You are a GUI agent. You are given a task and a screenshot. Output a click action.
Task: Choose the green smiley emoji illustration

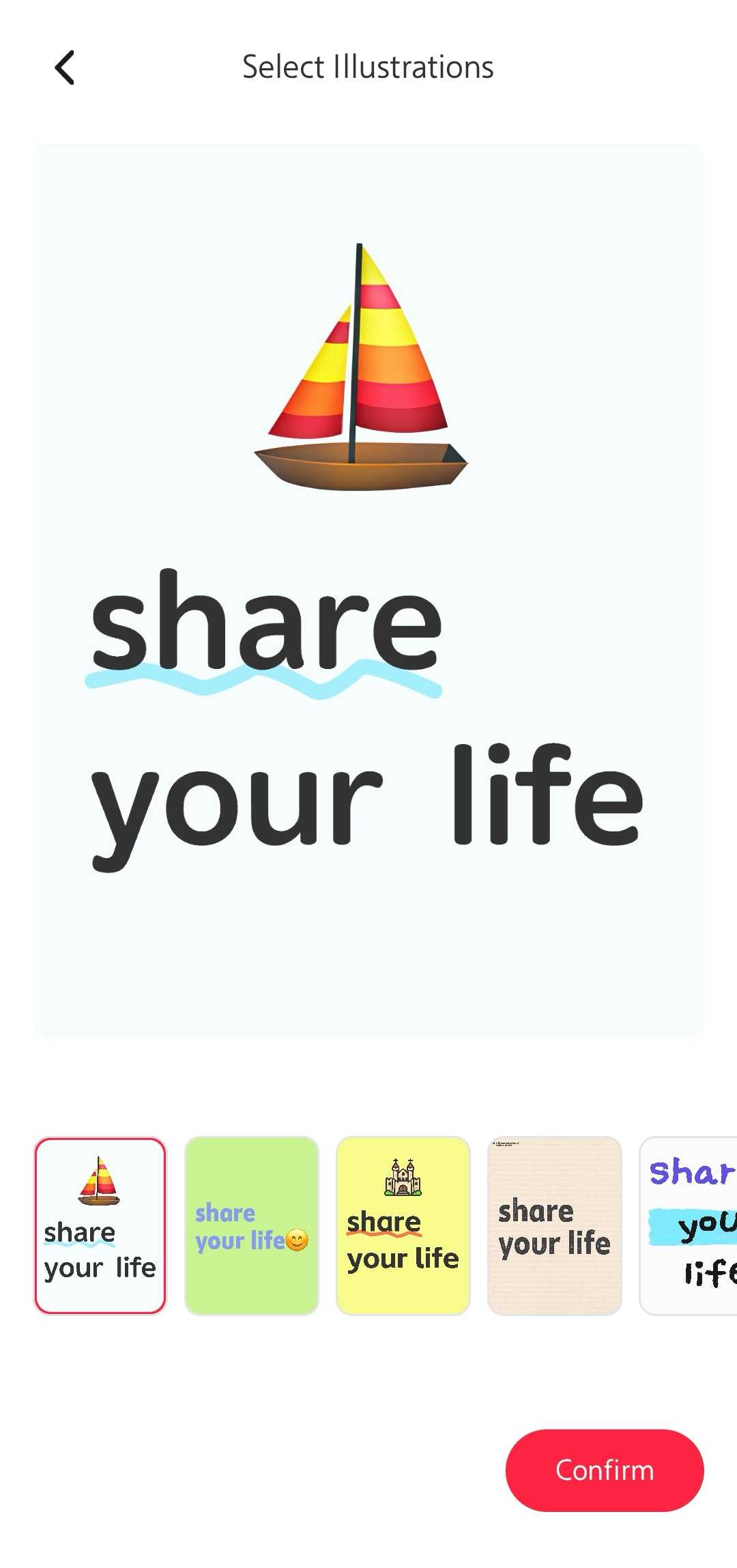pyautogui.click(x=252, y=1225)
